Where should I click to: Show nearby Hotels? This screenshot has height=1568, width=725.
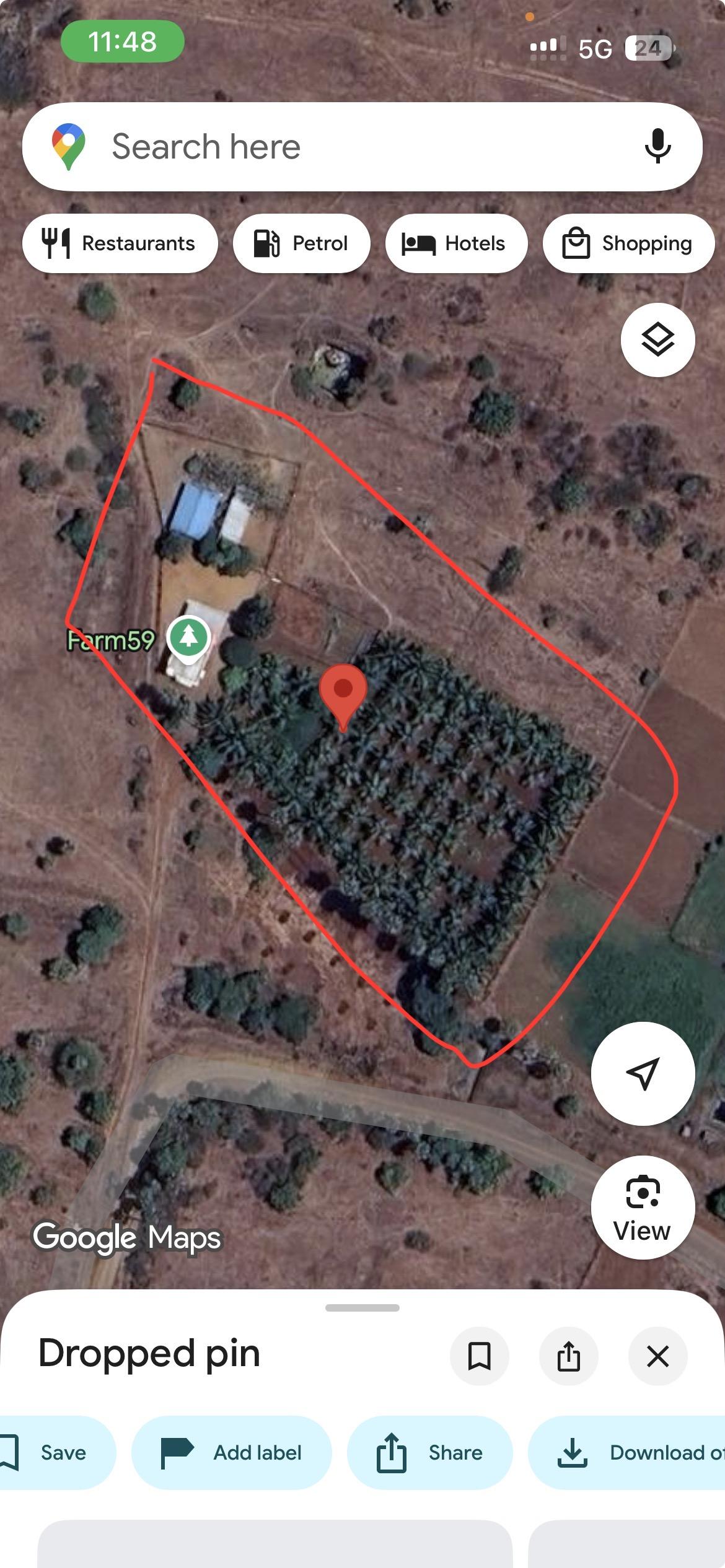click(x=456, y=243)
